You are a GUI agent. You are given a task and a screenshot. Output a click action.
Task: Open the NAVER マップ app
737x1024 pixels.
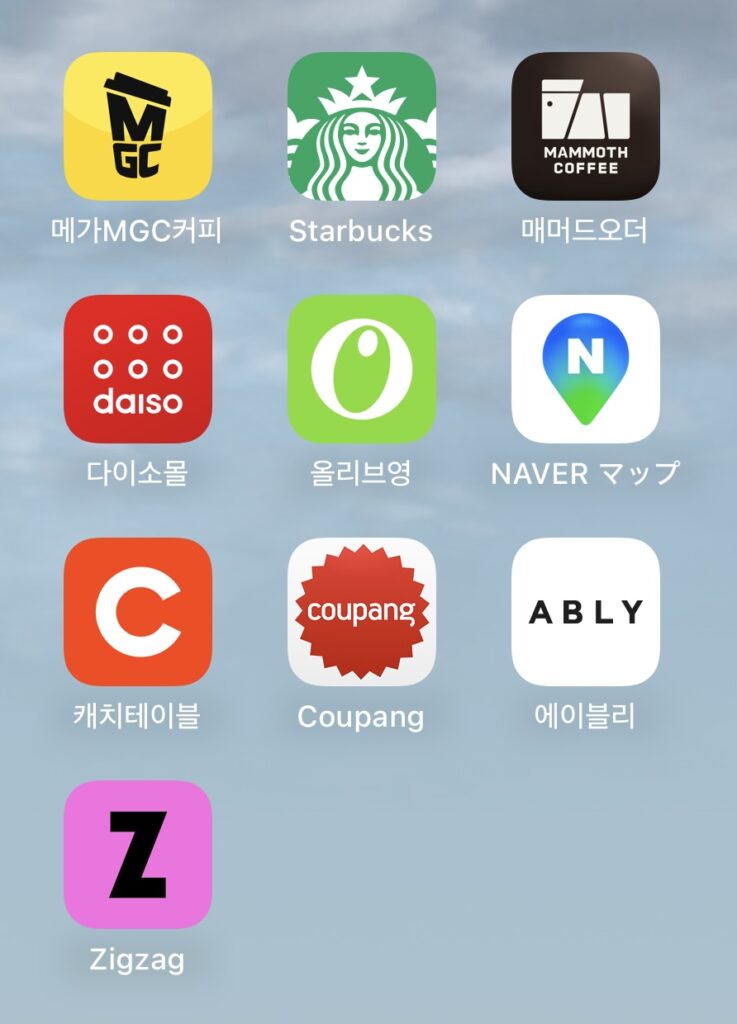[x=585, y=369]
